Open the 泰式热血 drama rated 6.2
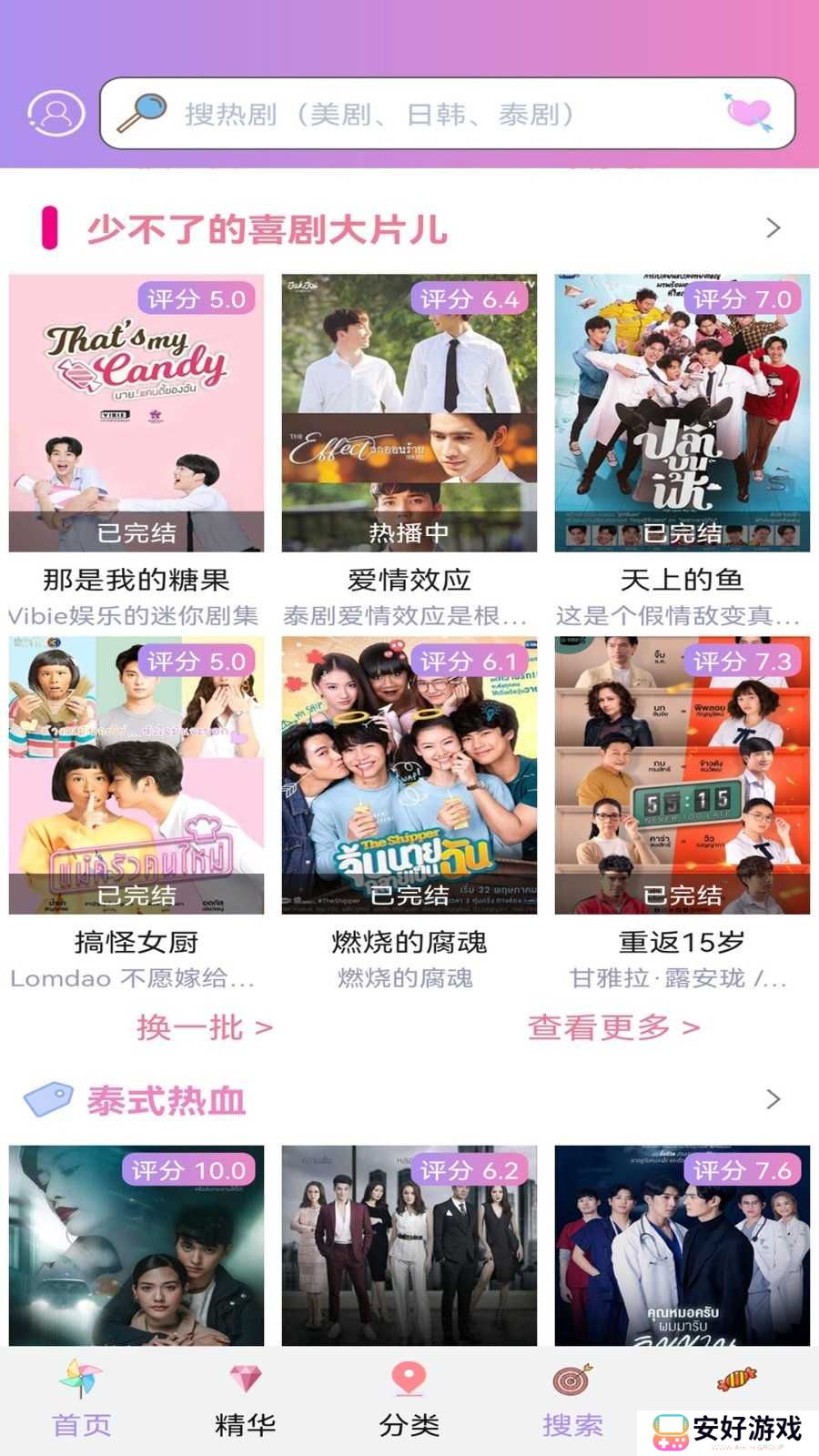The height and width of the screenshot is (1456, 819). pos(409,1245)
